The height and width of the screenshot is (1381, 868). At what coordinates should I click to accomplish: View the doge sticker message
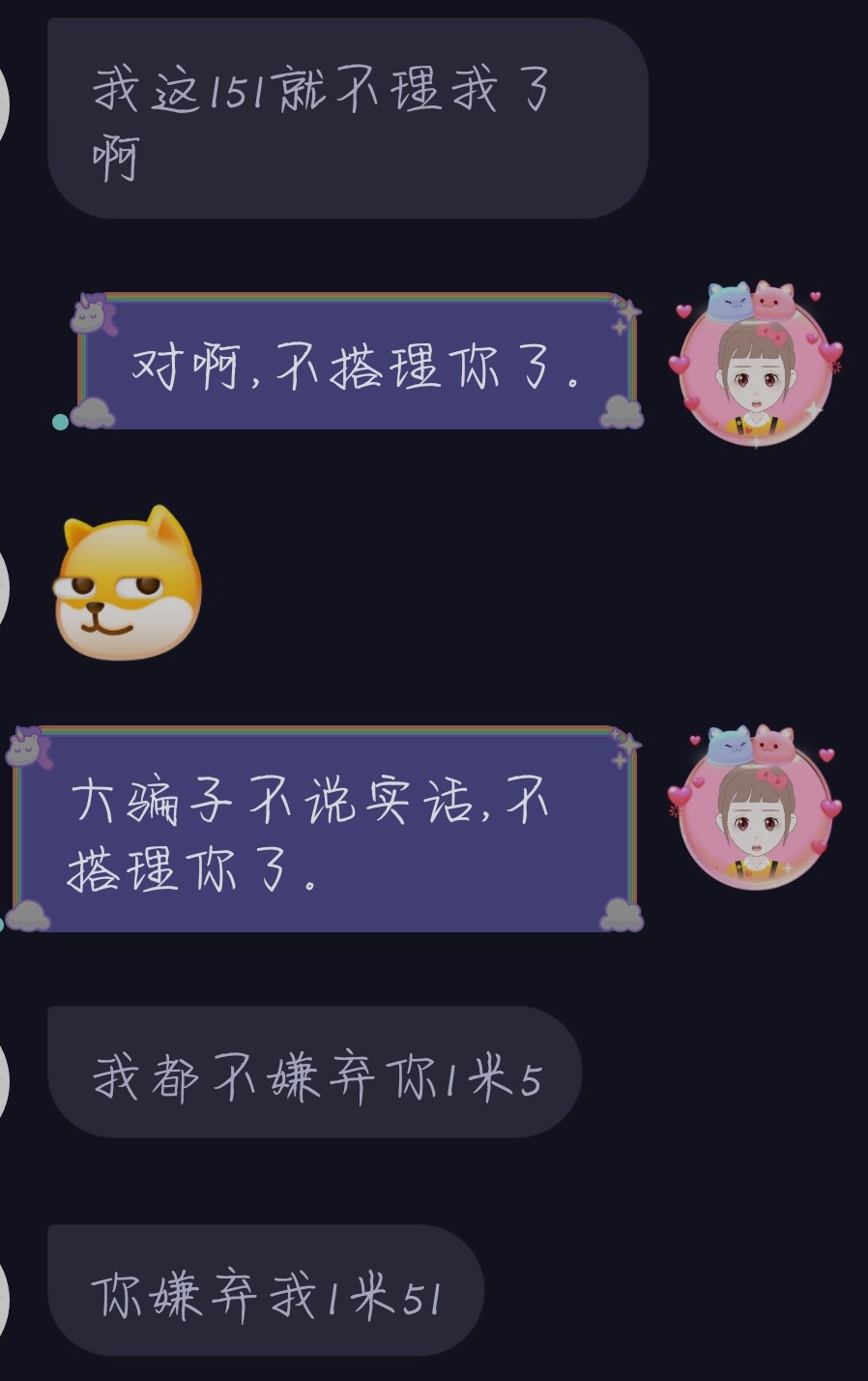coord(128,585)
